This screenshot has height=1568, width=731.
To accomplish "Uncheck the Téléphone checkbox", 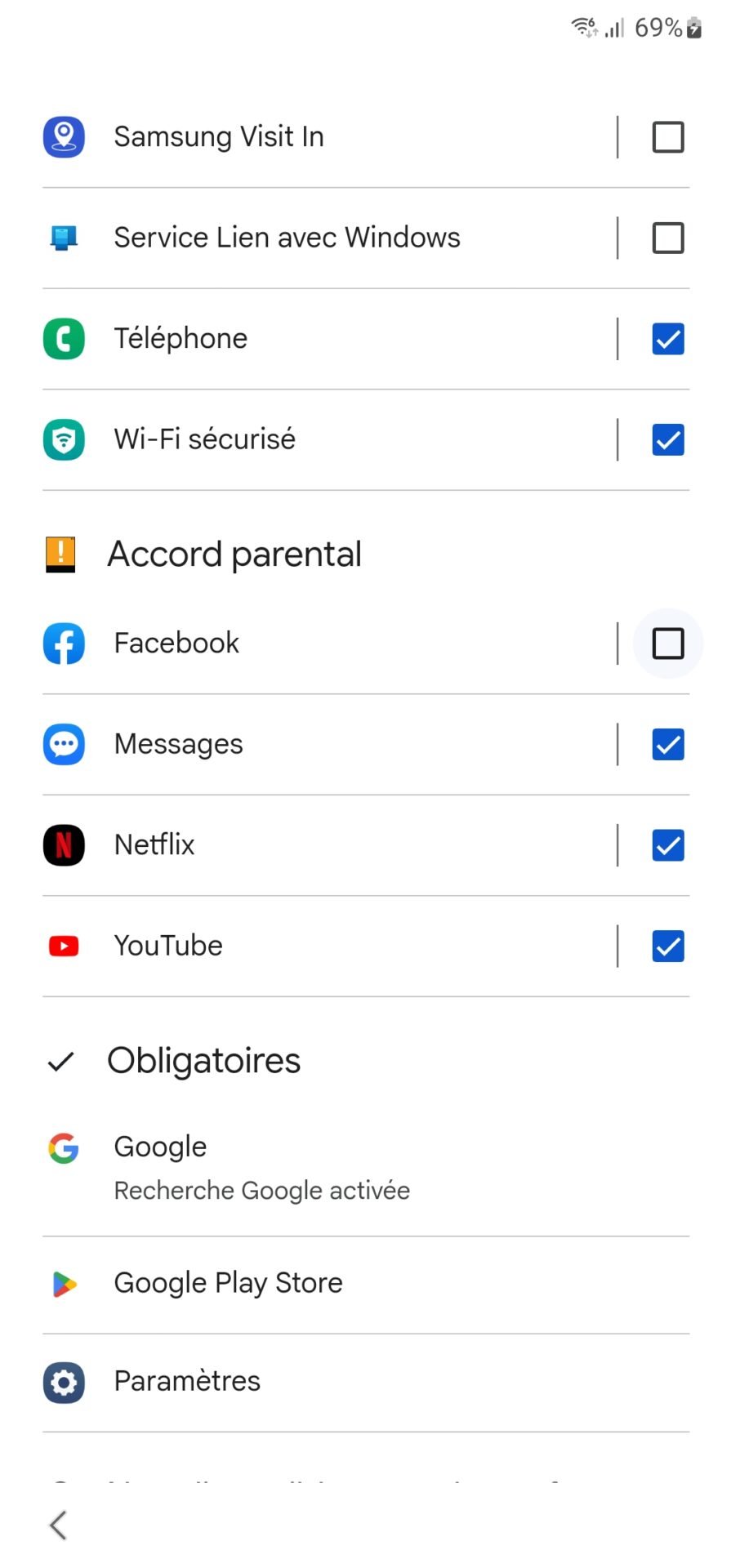I will [667, 339].
